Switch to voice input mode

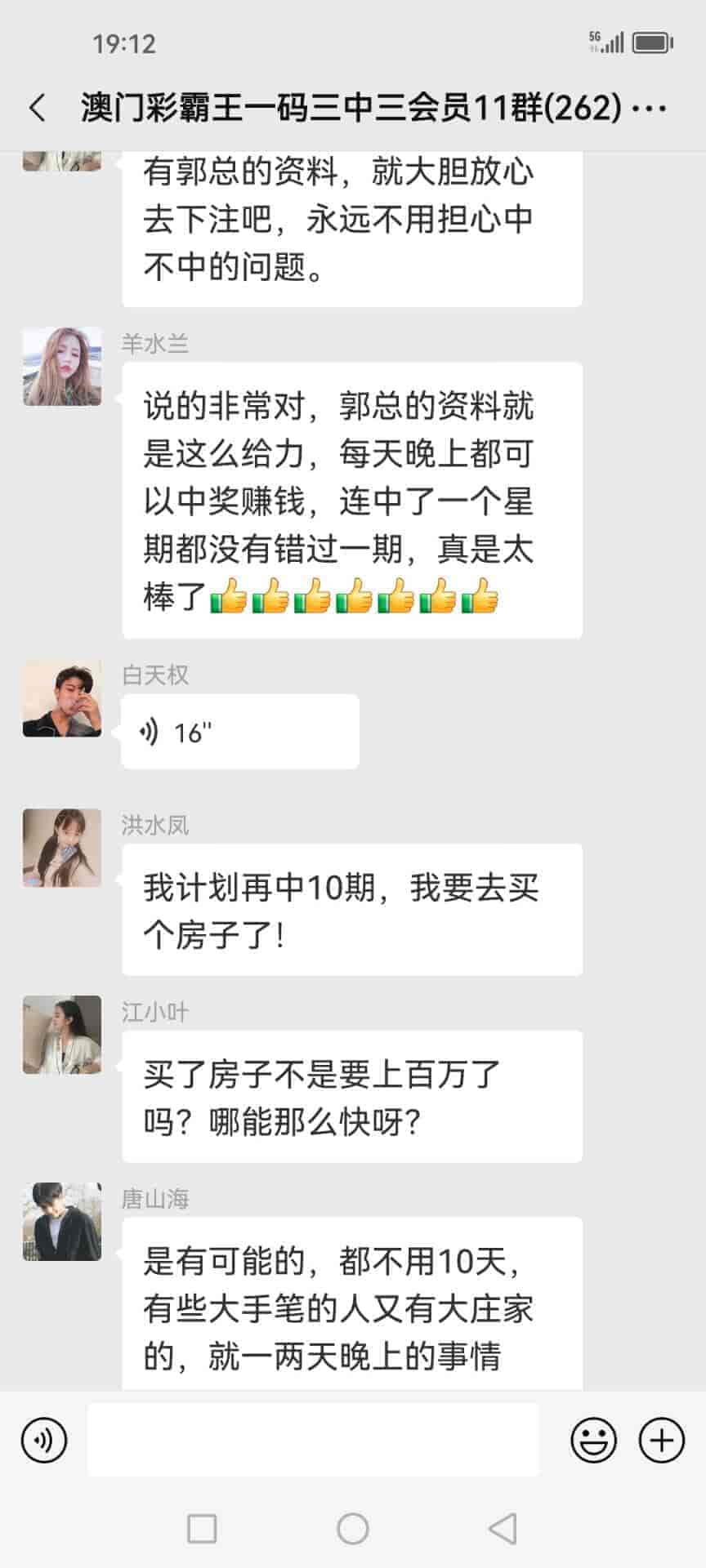[44, 1440]
